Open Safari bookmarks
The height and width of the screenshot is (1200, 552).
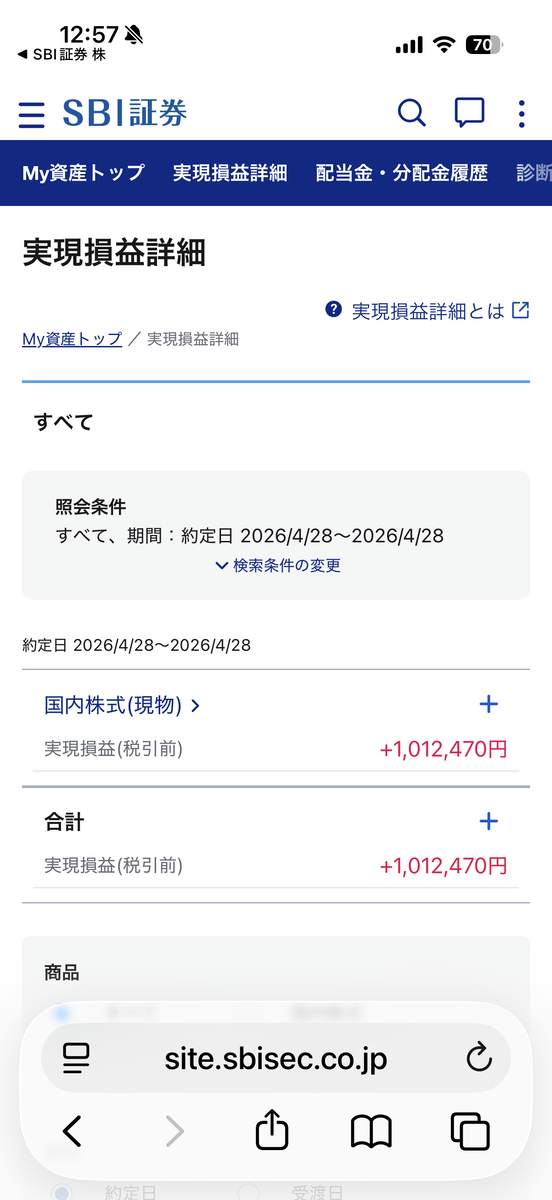pyautogui.click(x=371, y=1132)
